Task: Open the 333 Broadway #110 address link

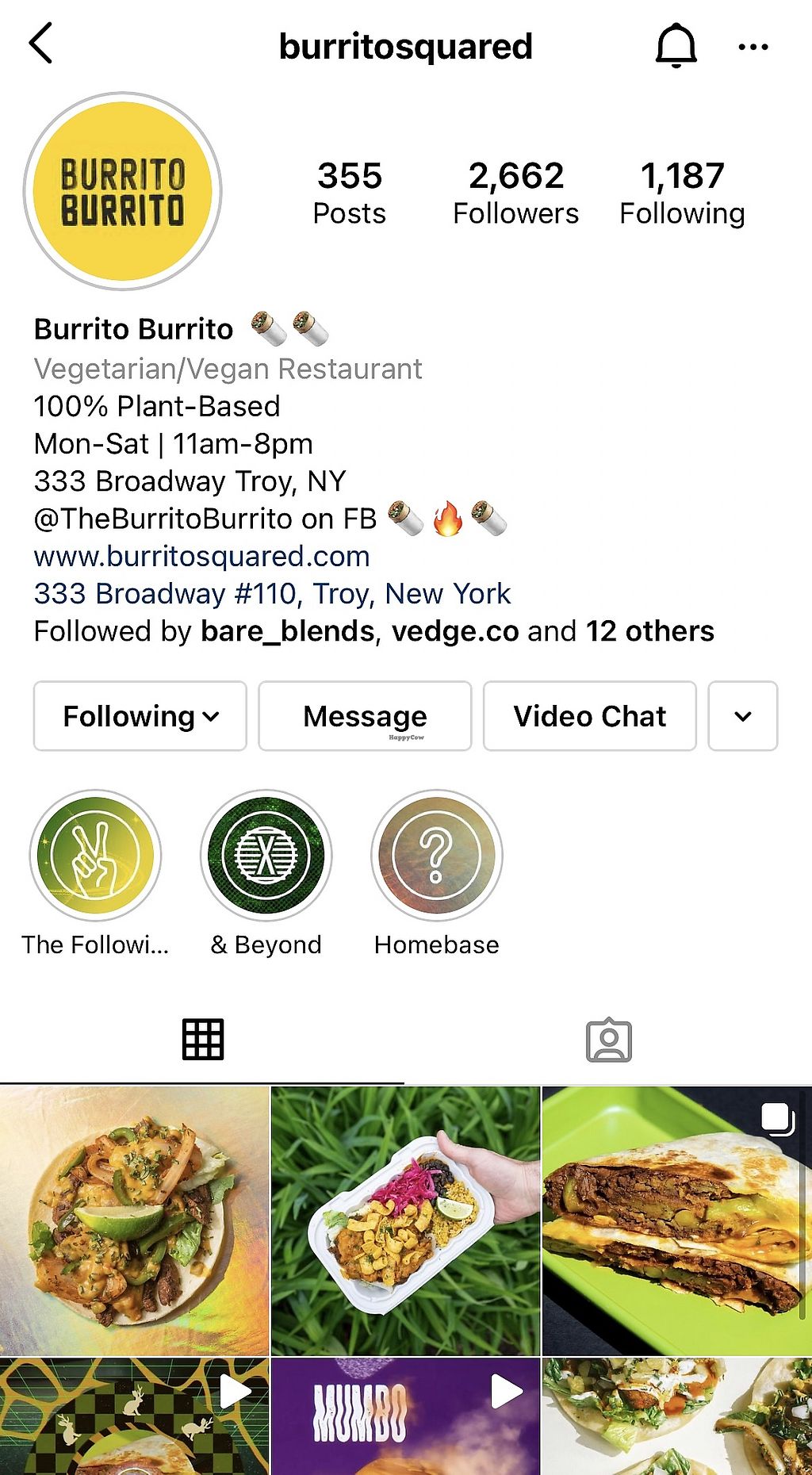Action: point(272,593)
